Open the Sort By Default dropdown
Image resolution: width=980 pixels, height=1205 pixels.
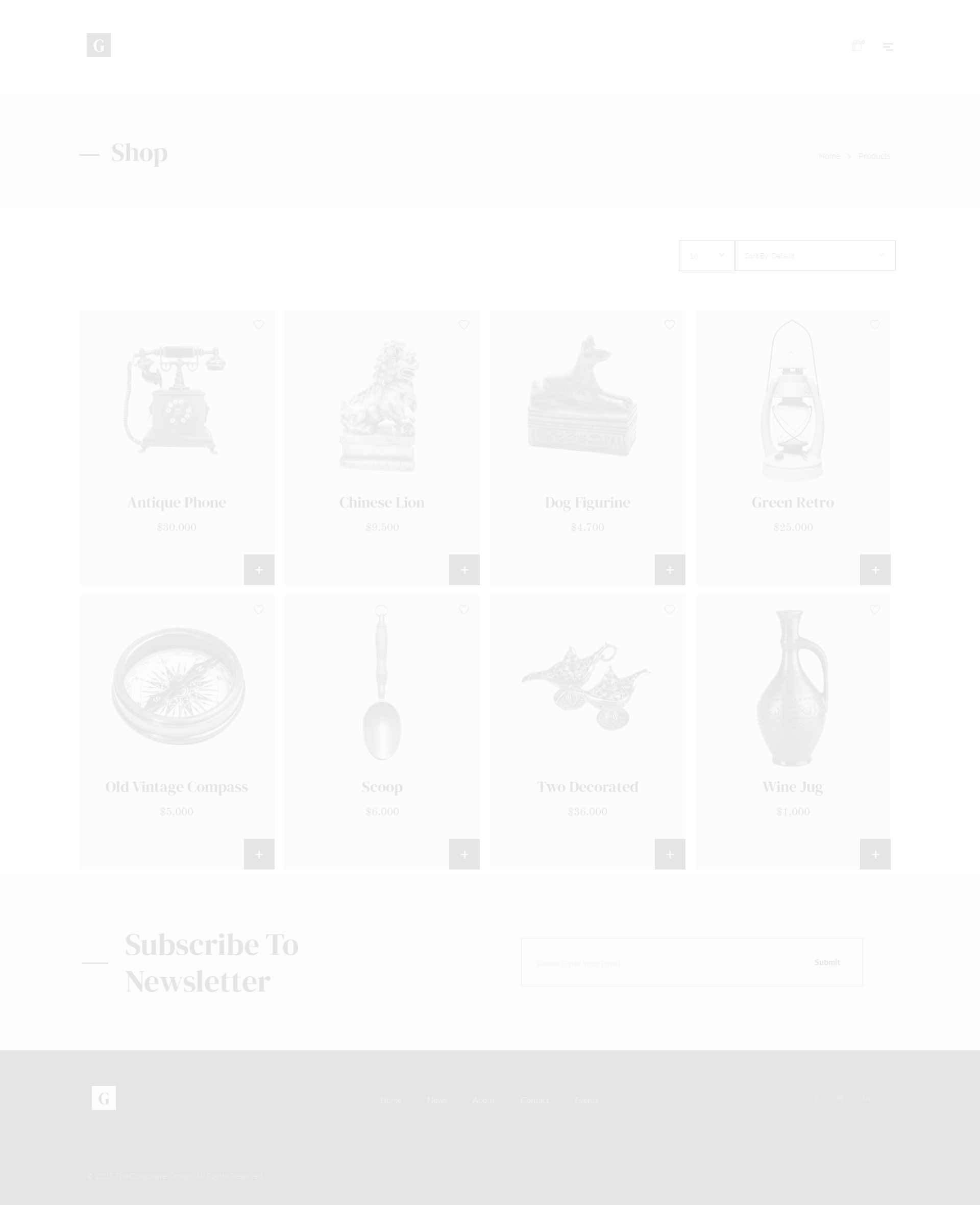pyautogui.click(x=815, y=256)
